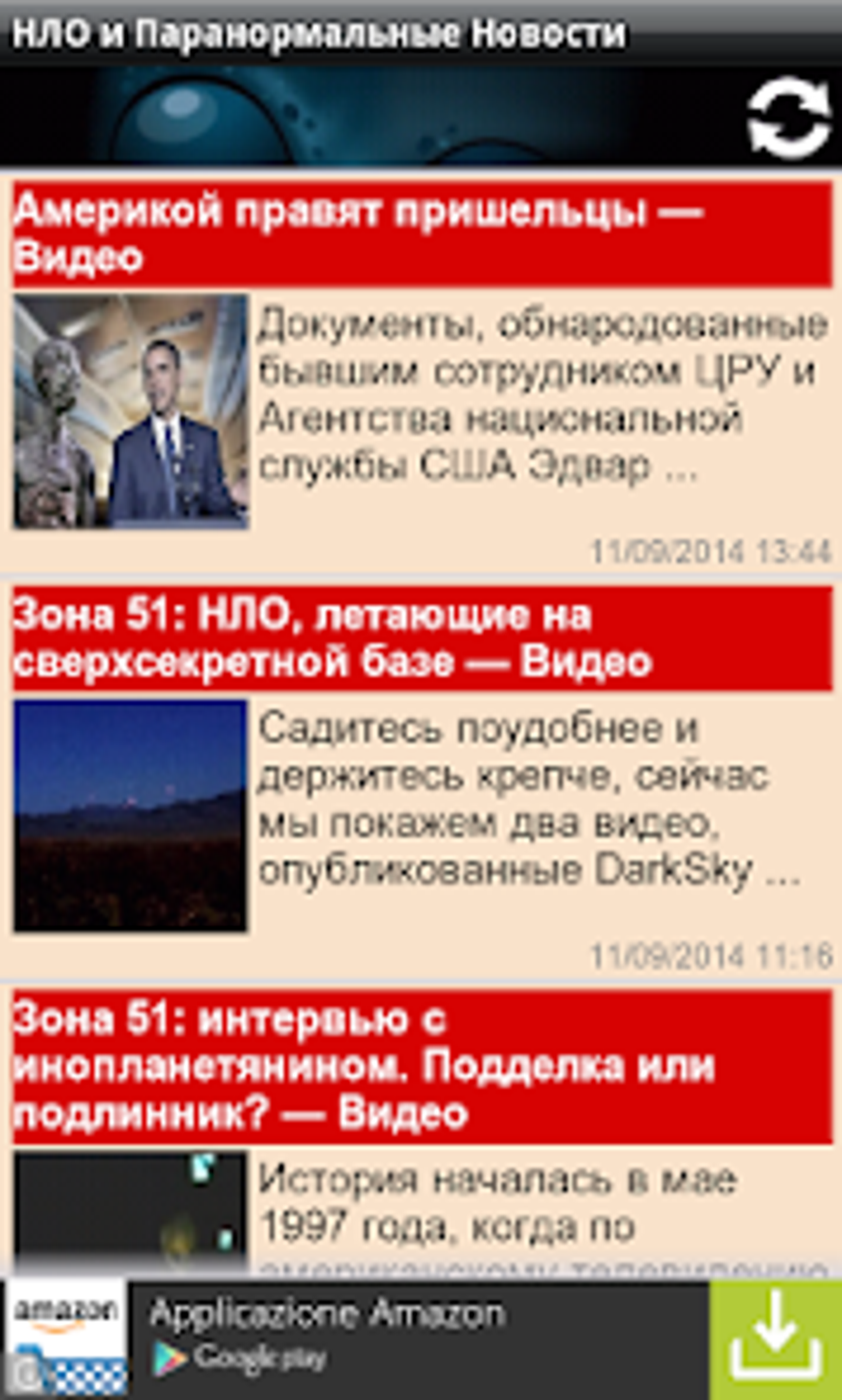Refresh the news feed
842x1400 pixels.
point(788,118)
